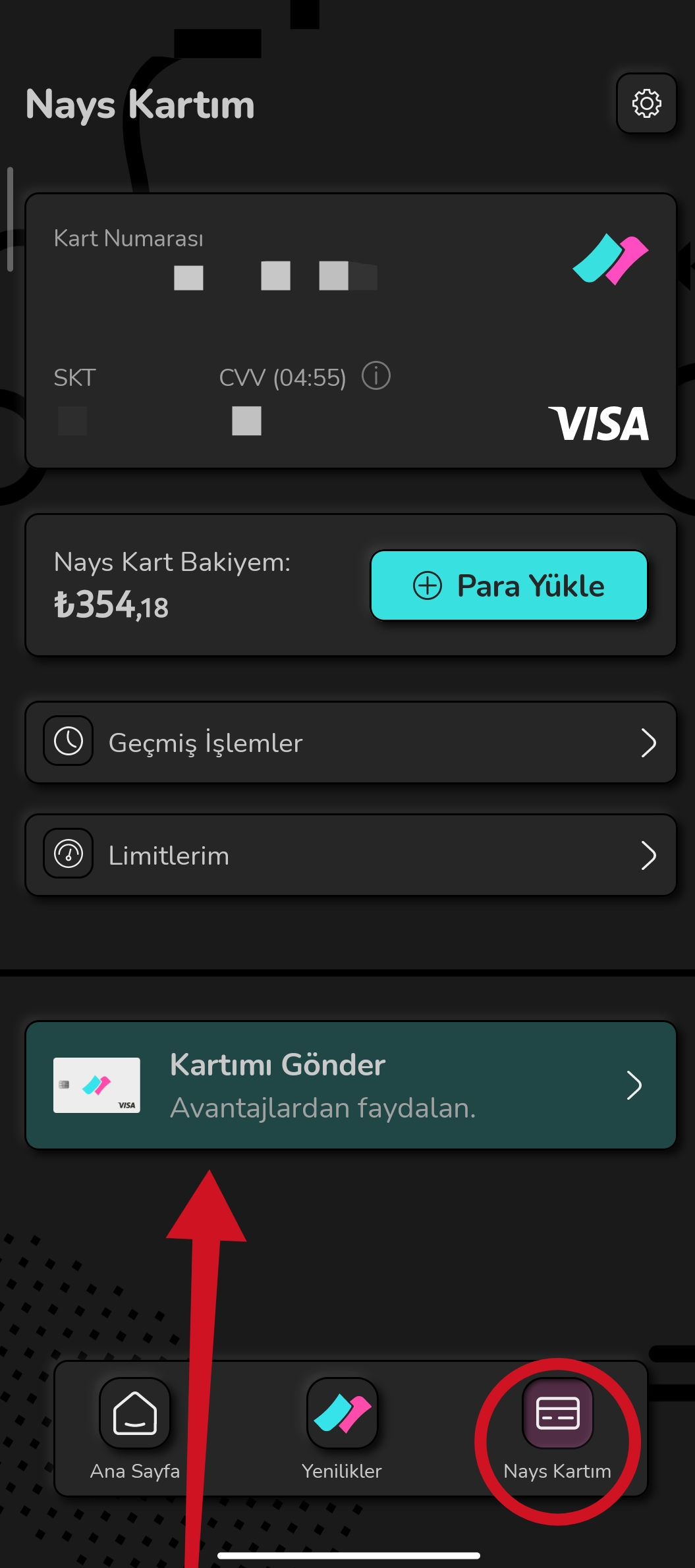Tap the CVV info icon
Viewport: 695px width, 1568px height.
coord(376,376)
